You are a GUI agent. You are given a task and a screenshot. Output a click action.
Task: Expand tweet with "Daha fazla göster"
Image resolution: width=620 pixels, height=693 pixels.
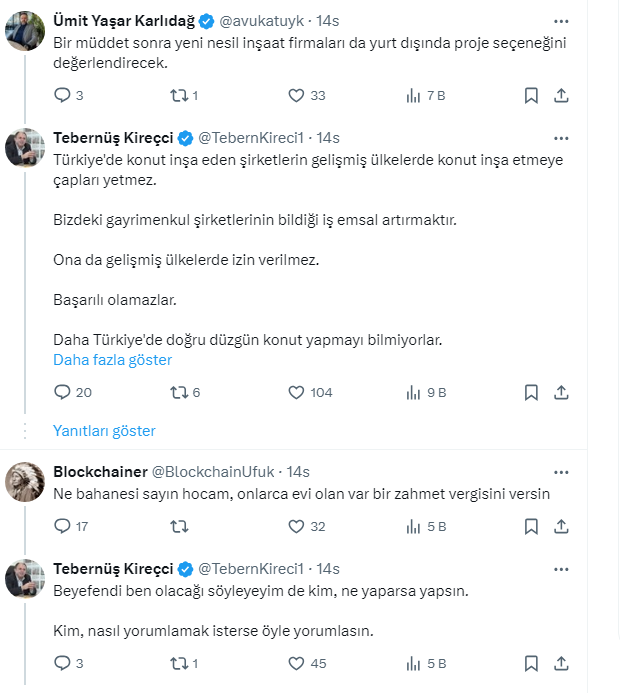(112, 360)
